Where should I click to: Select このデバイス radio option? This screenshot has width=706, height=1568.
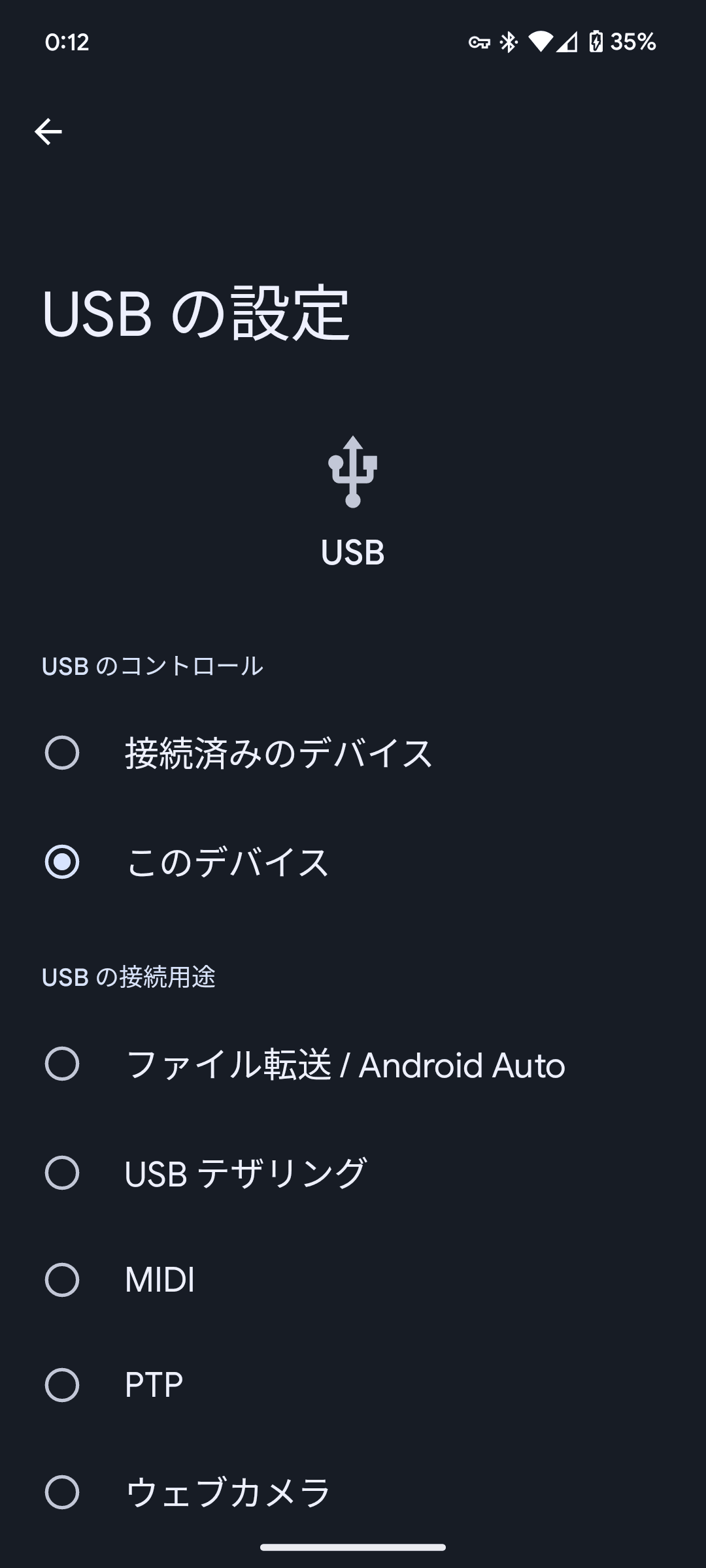coord(353,862)
